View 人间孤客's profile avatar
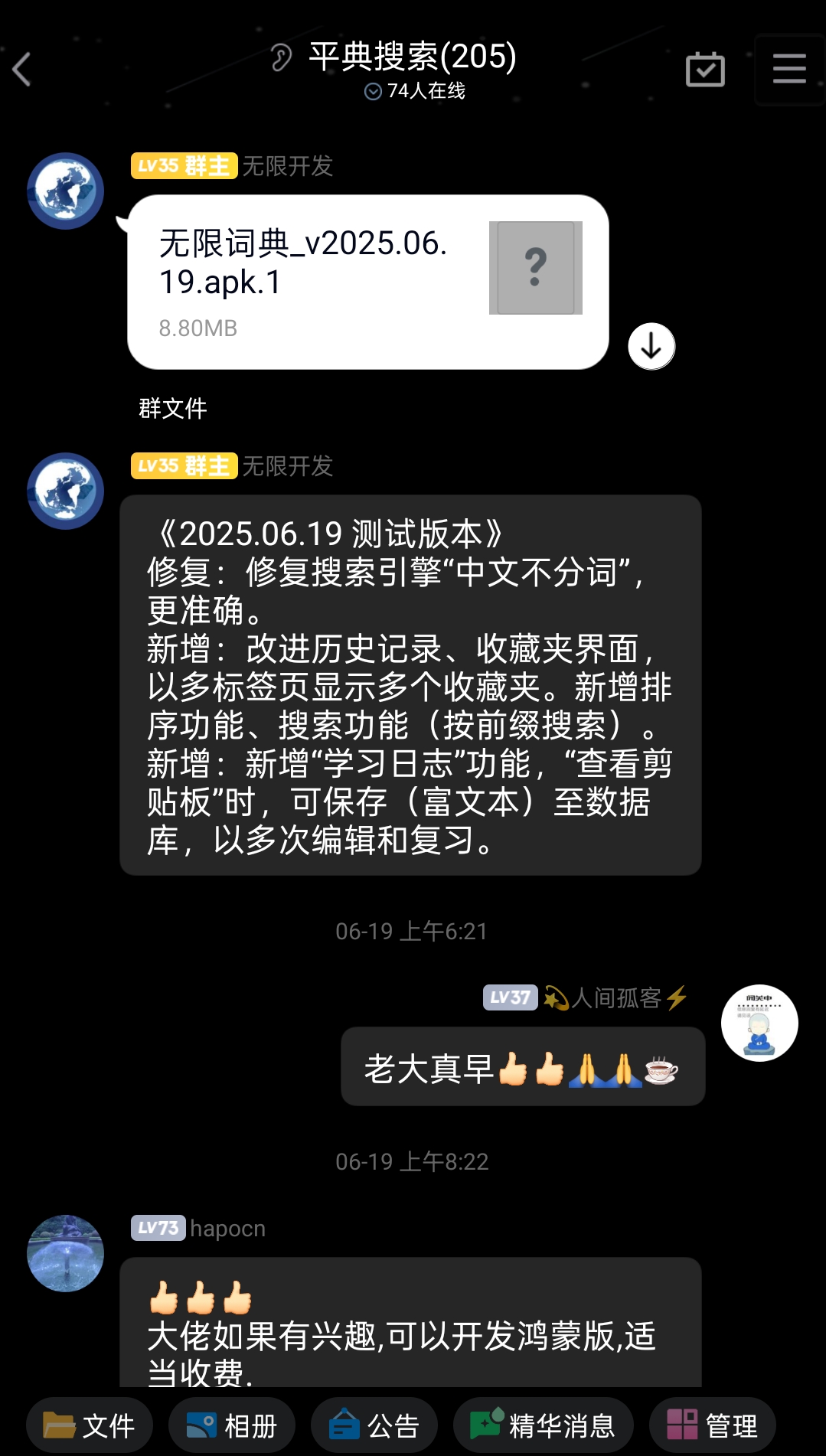826x1456 pixels. (x=759, y=1023)
